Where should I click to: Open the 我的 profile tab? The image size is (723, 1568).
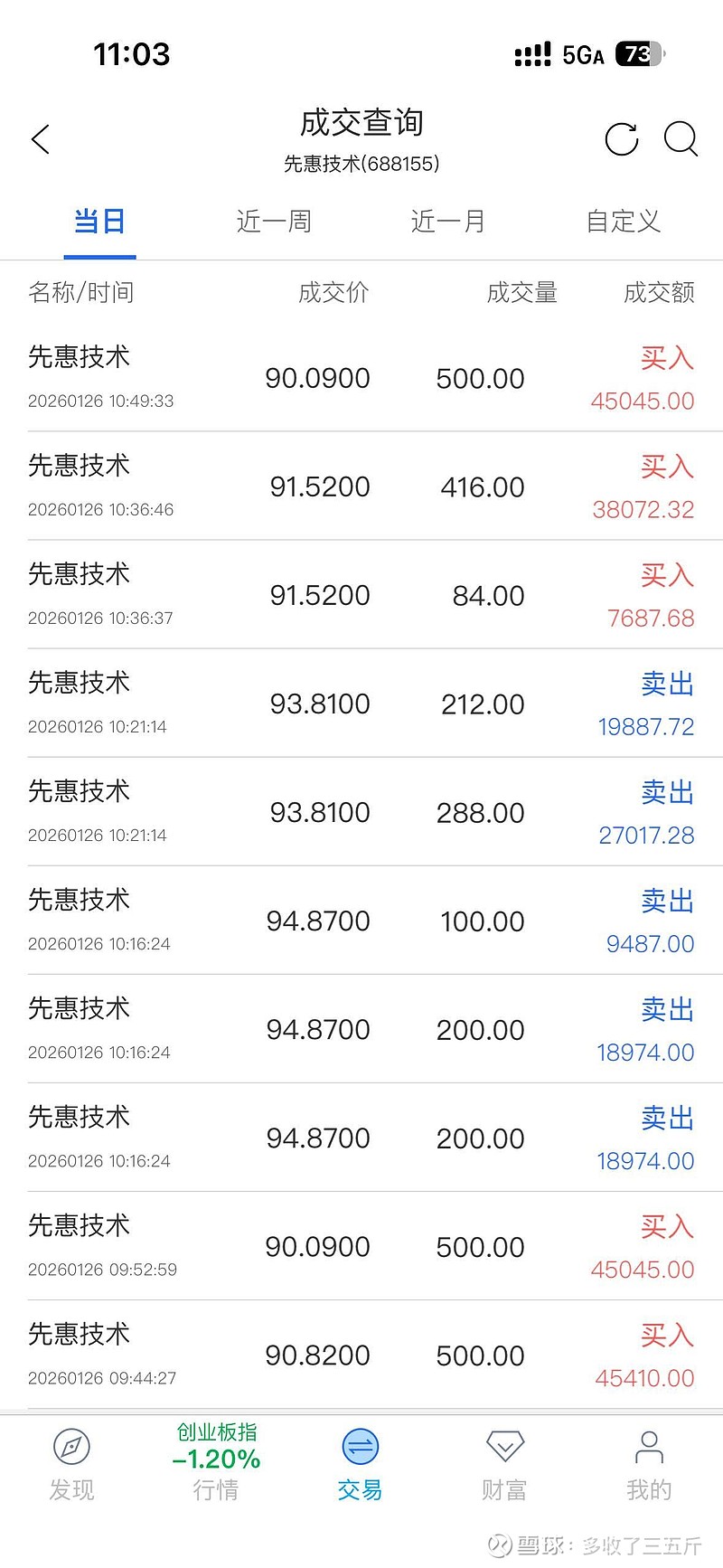coord(649,1465)
